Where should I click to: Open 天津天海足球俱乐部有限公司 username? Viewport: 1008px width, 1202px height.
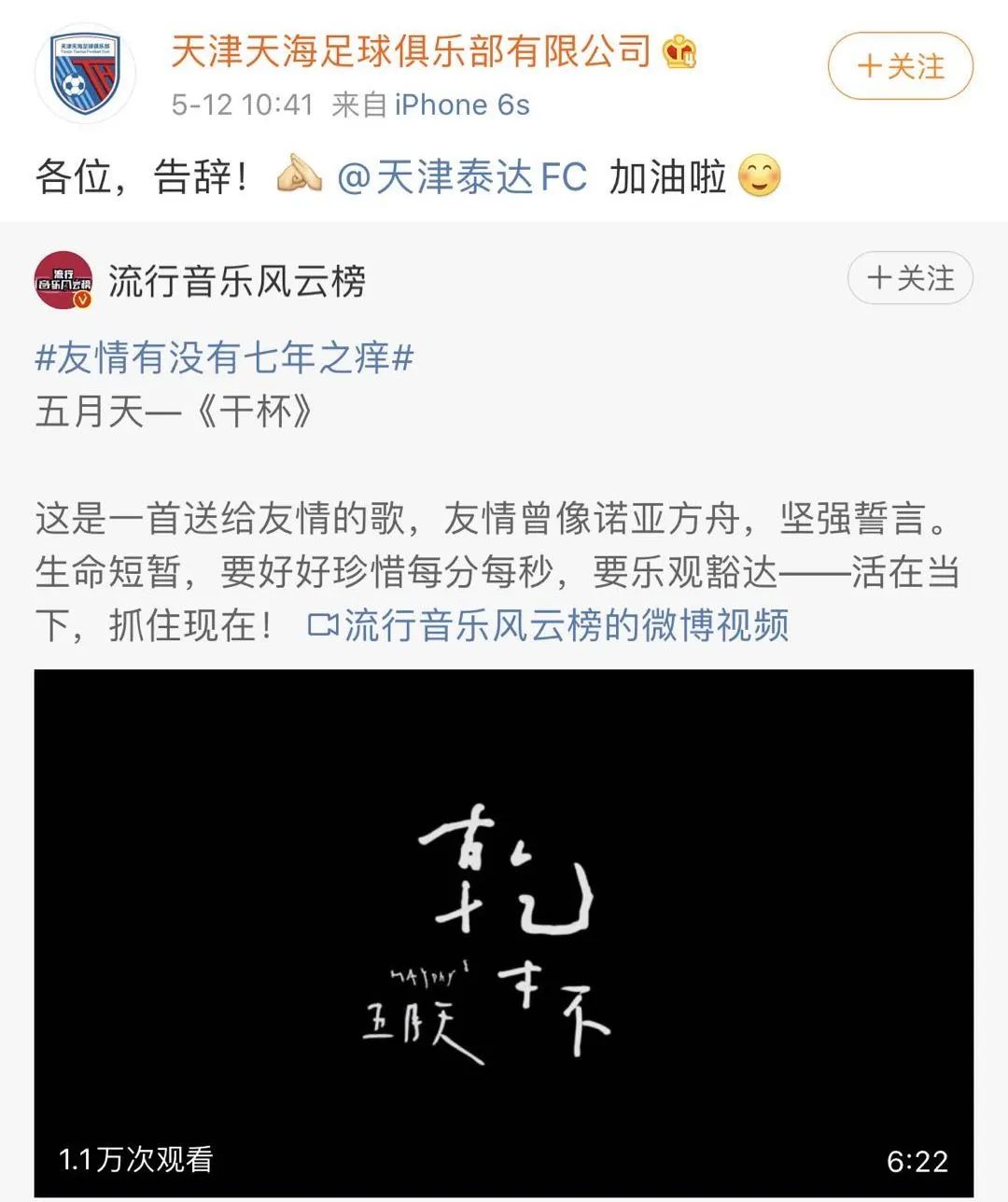tap(411, 50)
